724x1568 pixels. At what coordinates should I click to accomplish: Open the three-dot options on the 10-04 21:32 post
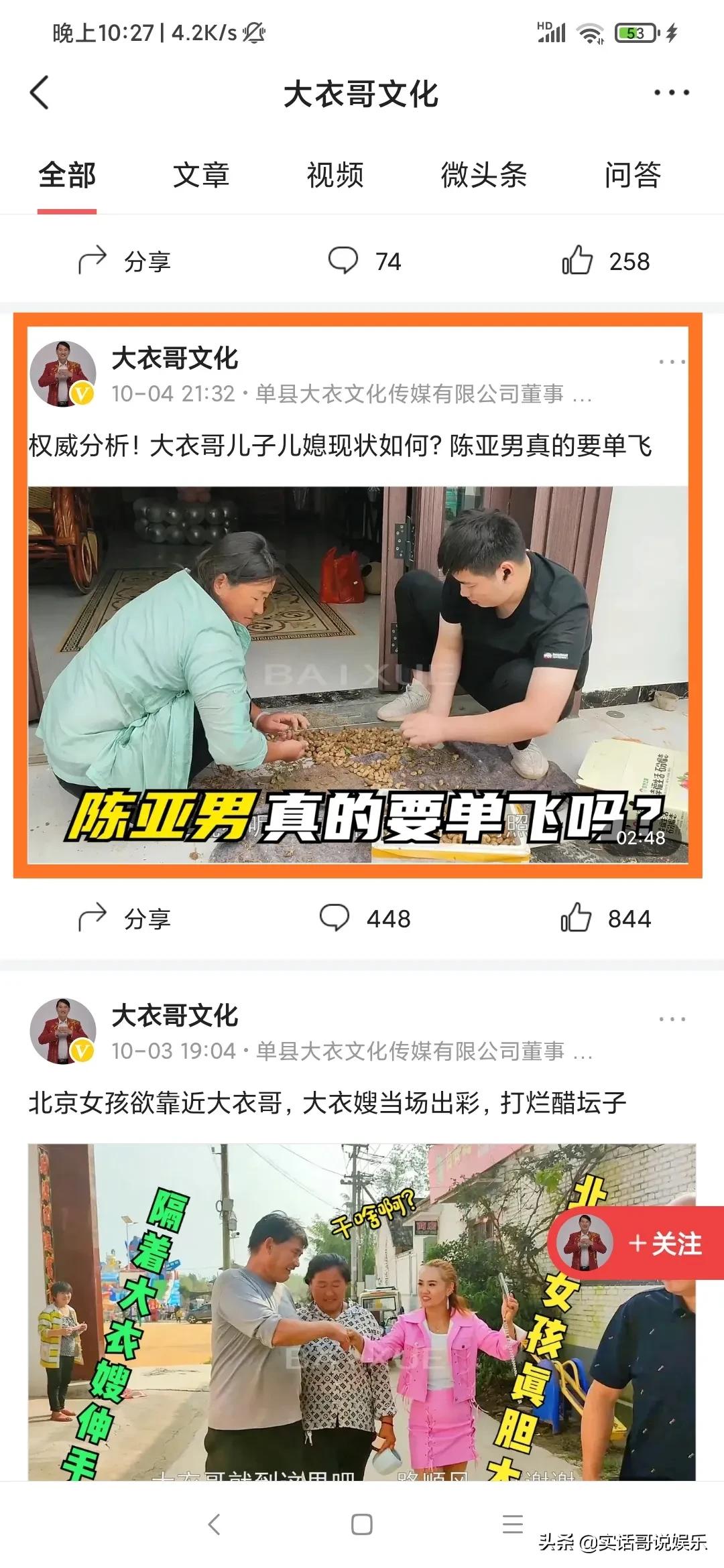671,362
